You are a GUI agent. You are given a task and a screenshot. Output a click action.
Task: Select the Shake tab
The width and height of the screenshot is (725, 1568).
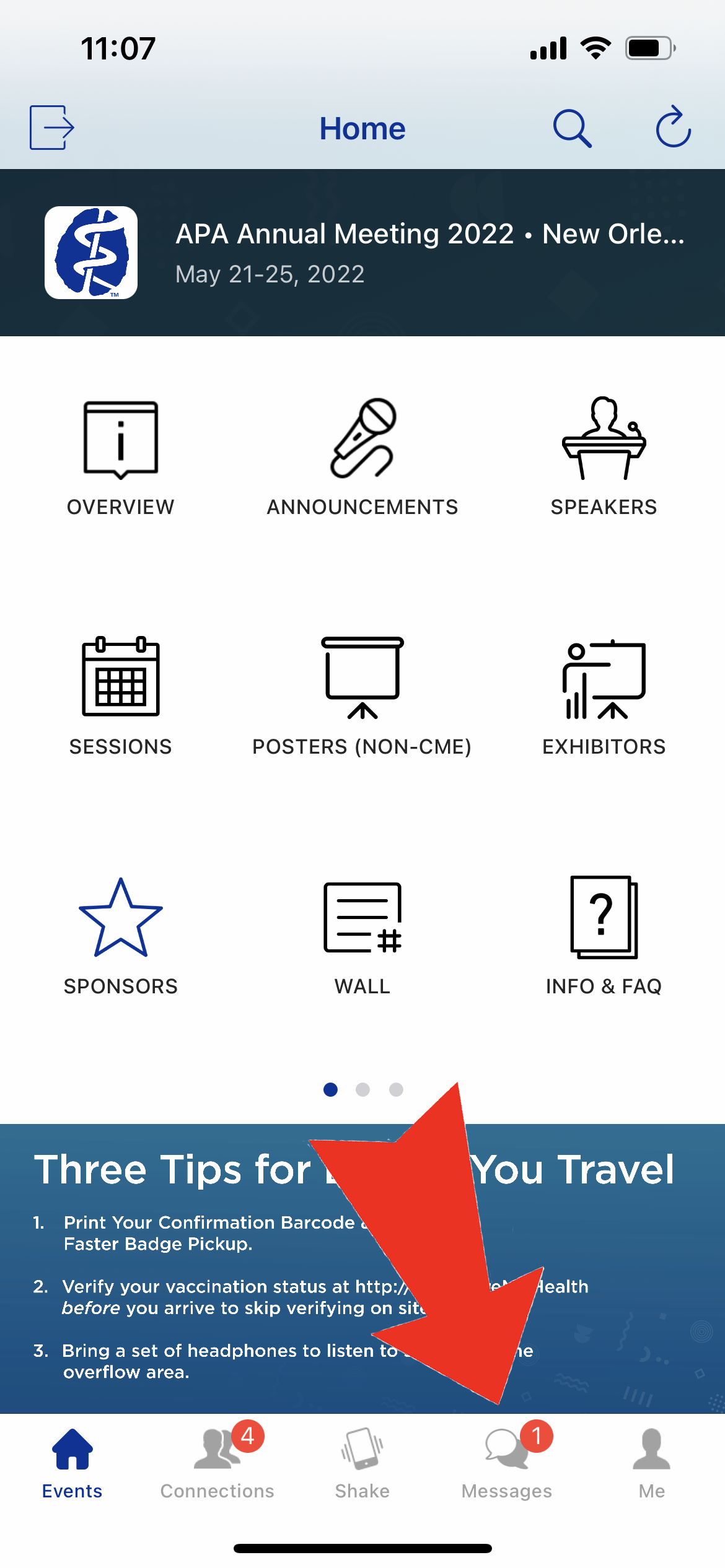coord(362,1464)
